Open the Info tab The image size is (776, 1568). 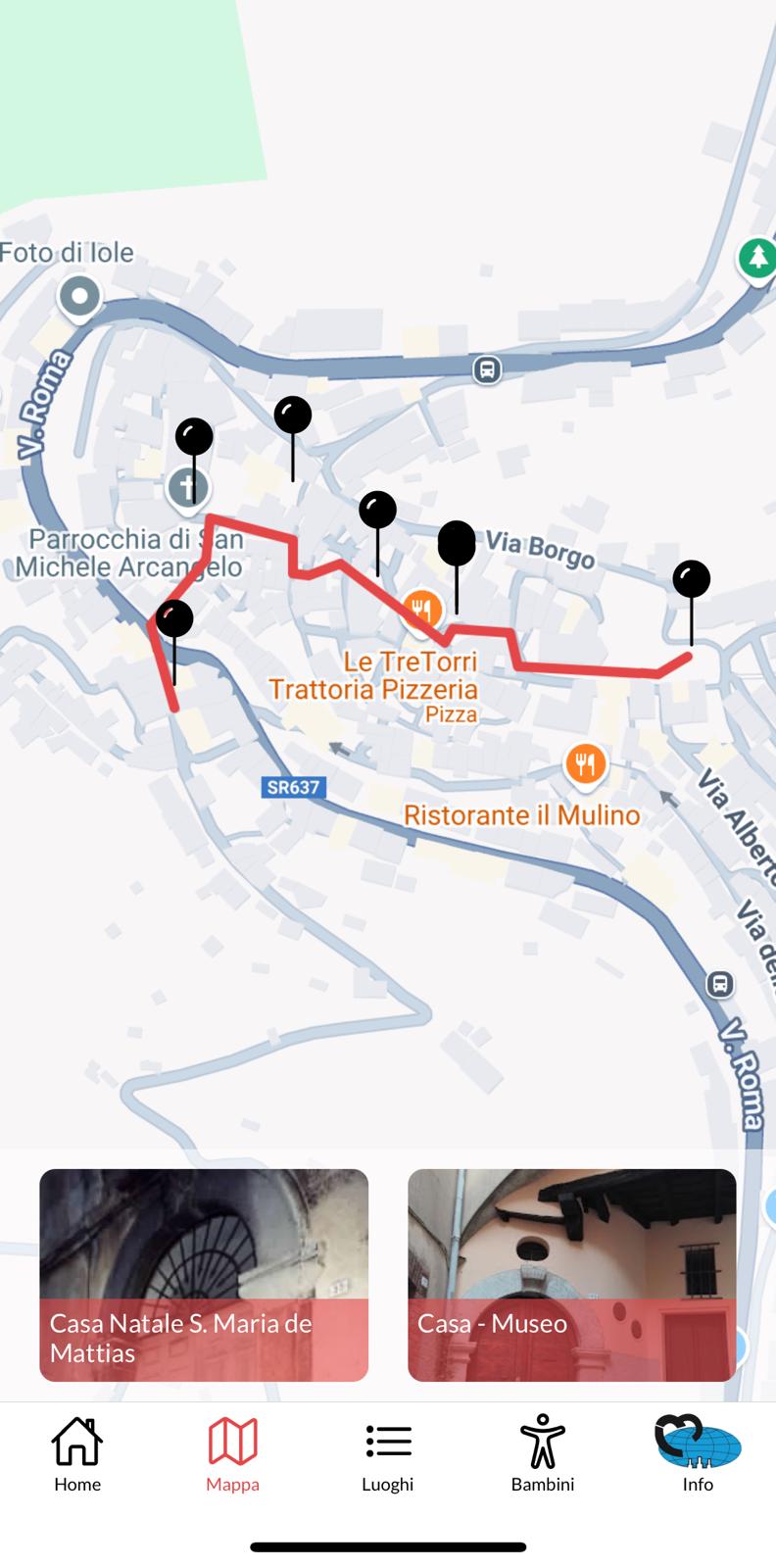coord(698,1454)
